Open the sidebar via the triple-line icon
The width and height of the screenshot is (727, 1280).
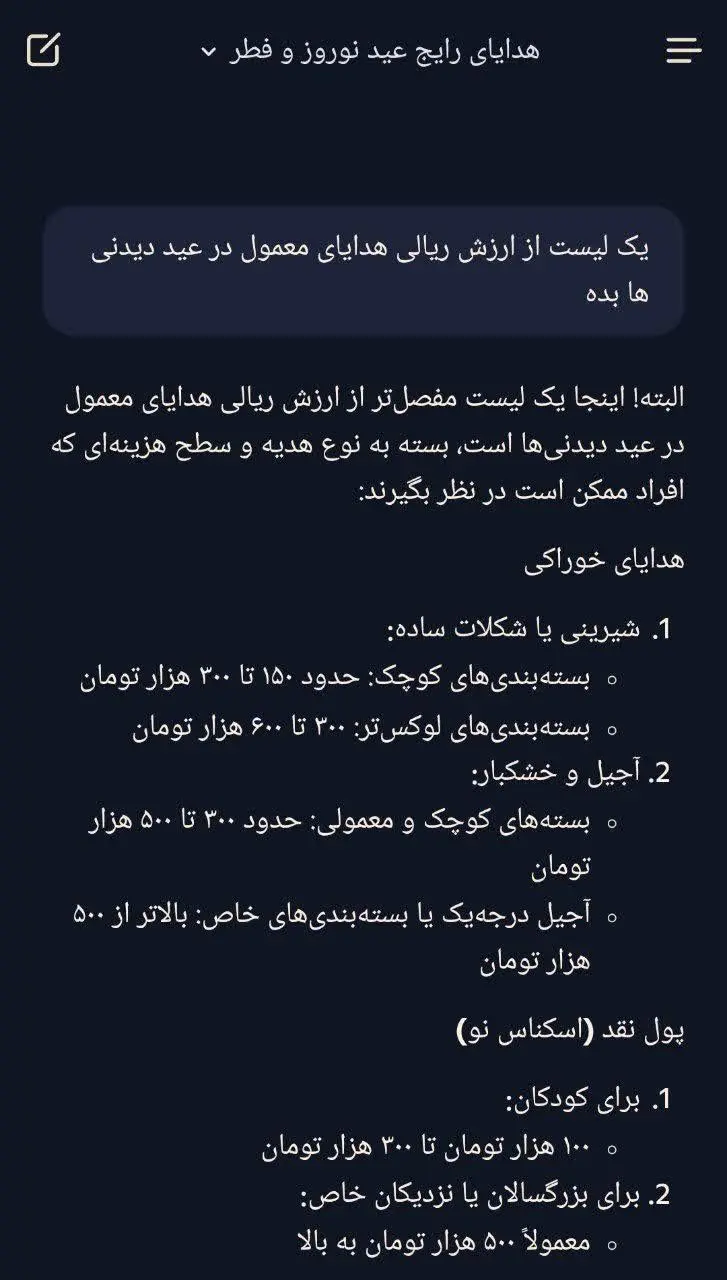(684, 50)
